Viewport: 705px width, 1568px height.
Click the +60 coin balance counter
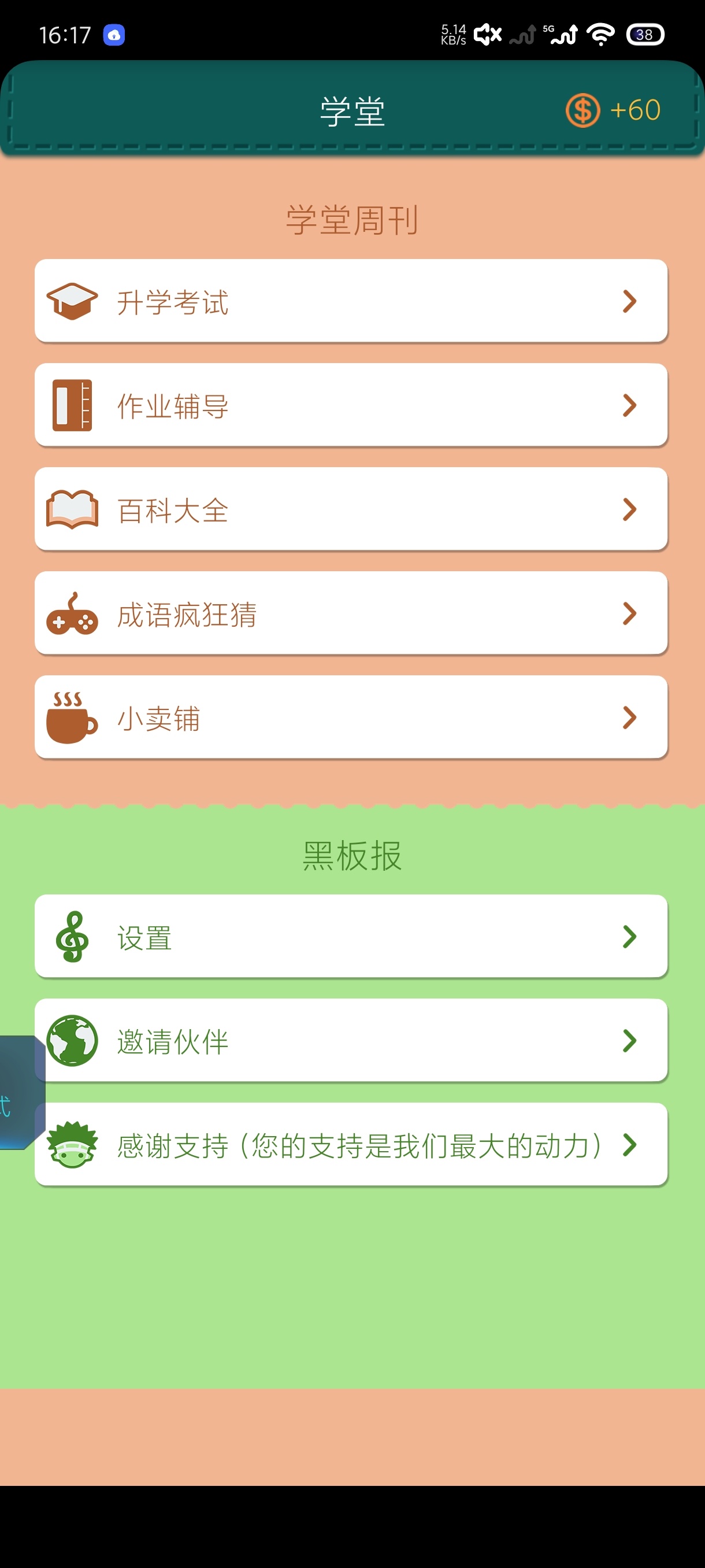pyautogui.click(x=635, y=110)
